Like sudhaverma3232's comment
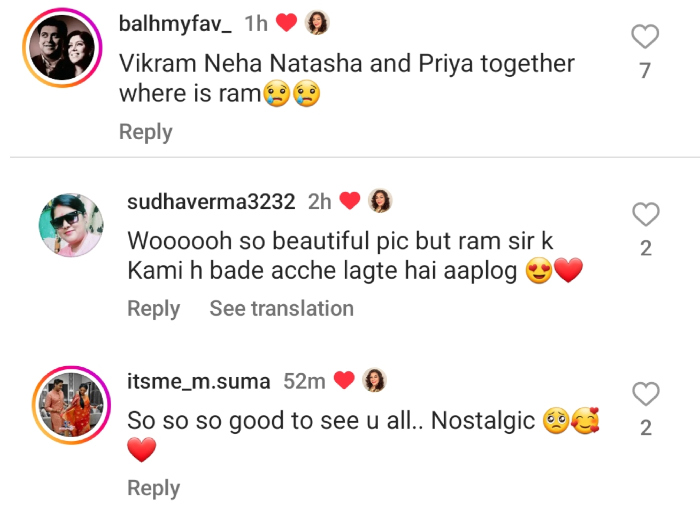700x514 pixels. [x=646, y=214]
